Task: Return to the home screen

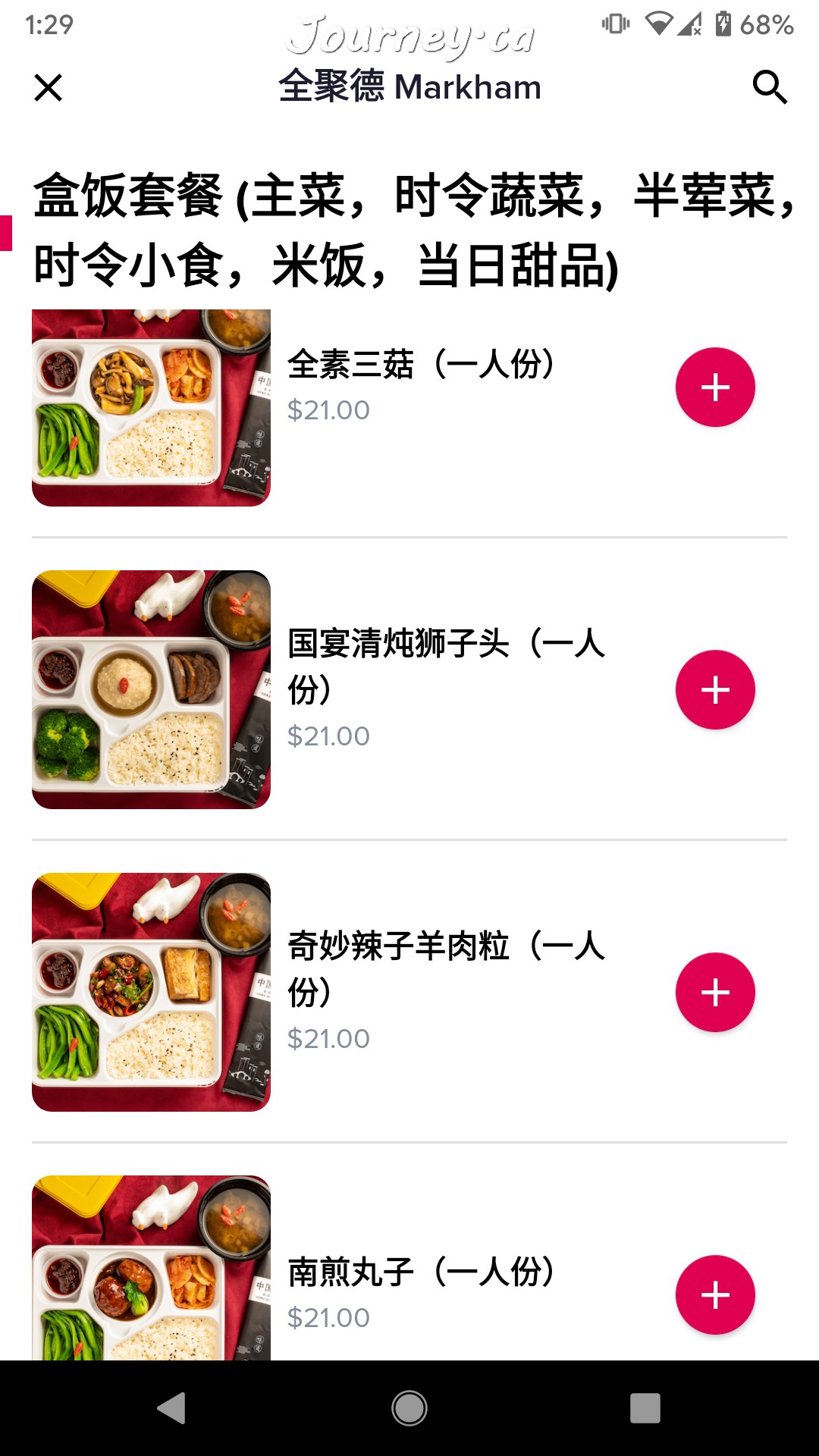Action: click(409, 1408)
